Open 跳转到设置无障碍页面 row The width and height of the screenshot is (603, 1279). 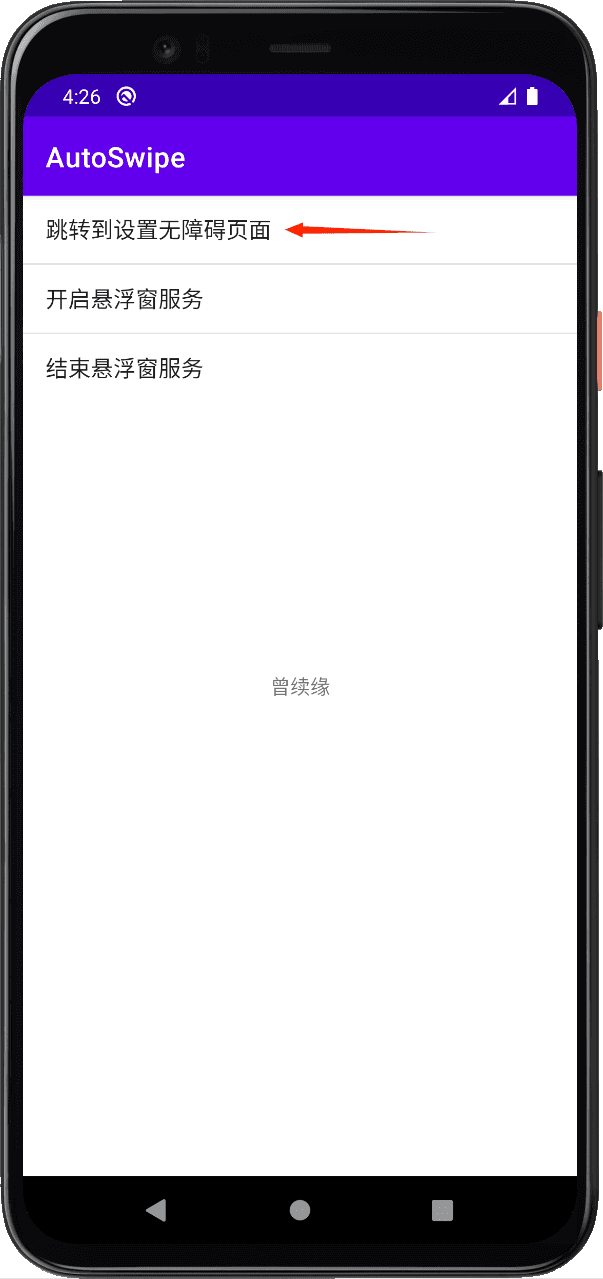pos(158,230)
